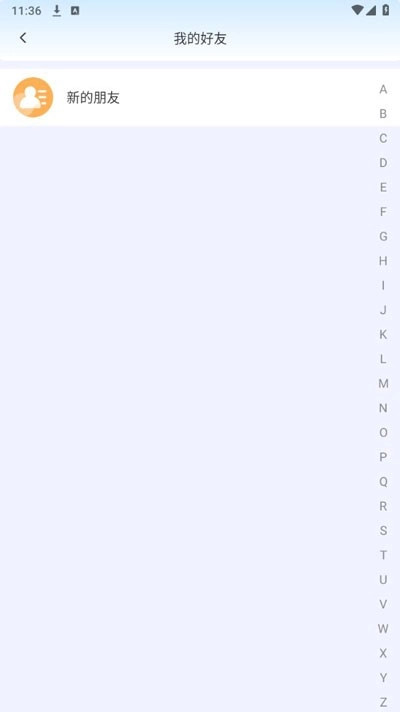Jump to letter H in index
This screenshot has height=712, width=400.
tap(383, 261)
